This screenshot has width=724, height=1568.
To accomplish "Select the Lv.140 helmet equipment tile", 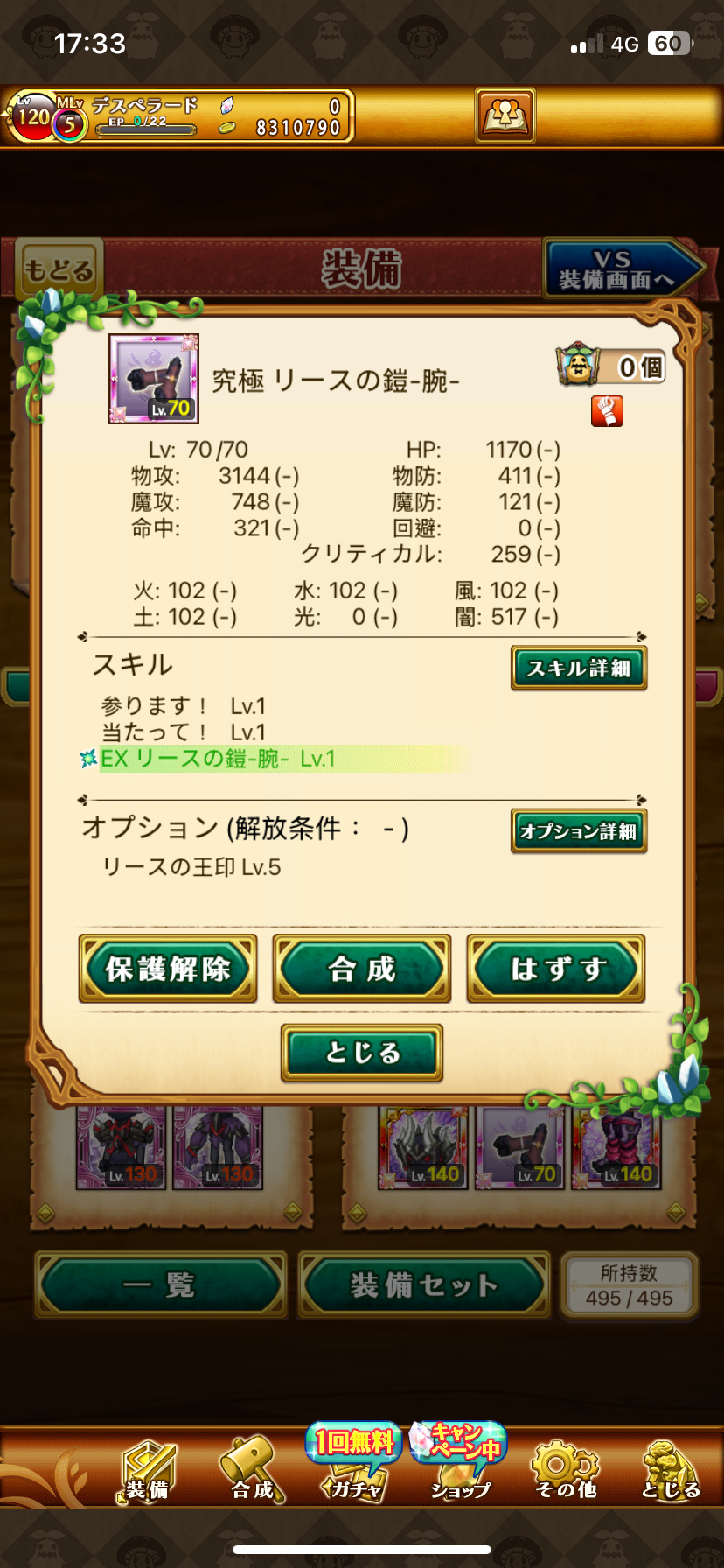I will click(x=423, y=1147).
